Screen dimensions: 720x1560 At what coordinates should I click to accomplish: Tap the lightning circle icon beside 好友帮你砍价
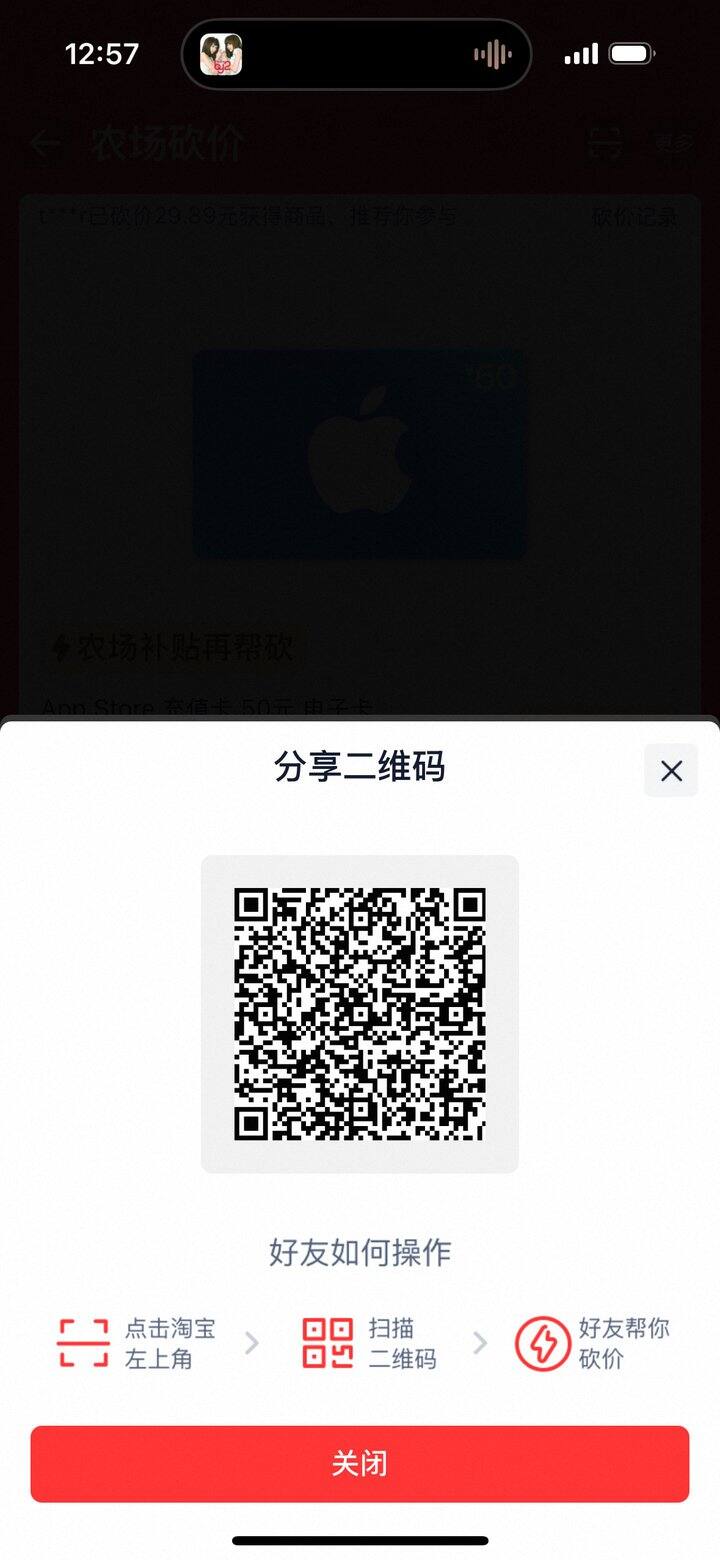pyautogui.click(x=541, y=1343)
